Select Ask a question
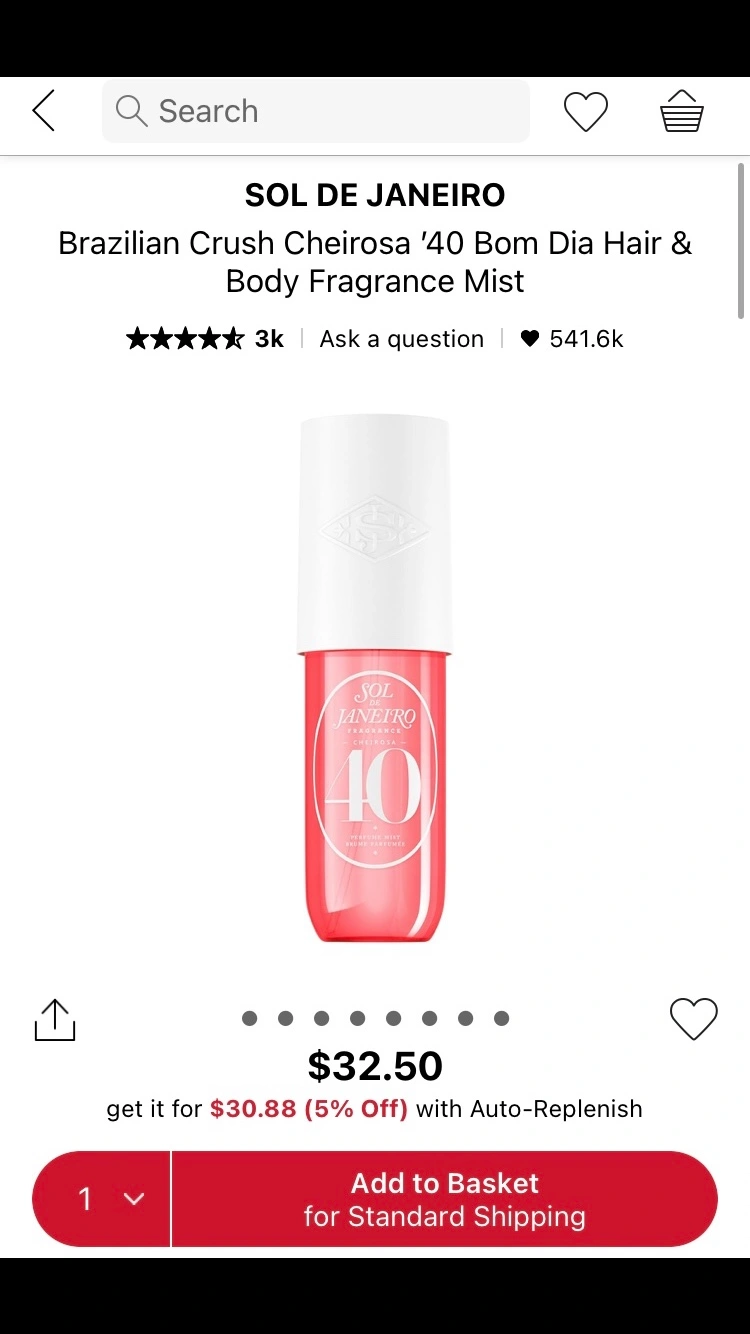750x1334 pixels. pyautogui.click(x=401, y=339)
